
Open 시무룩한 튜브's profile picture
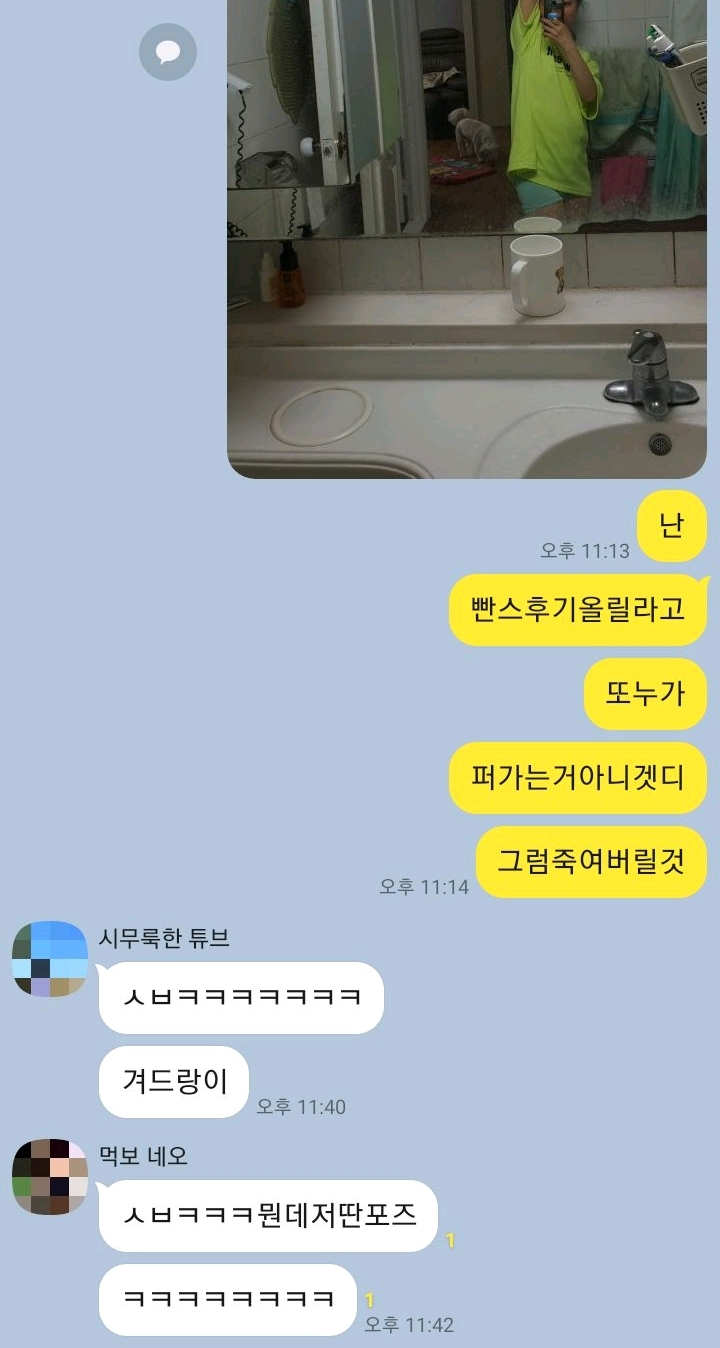(x=50, y=959)
